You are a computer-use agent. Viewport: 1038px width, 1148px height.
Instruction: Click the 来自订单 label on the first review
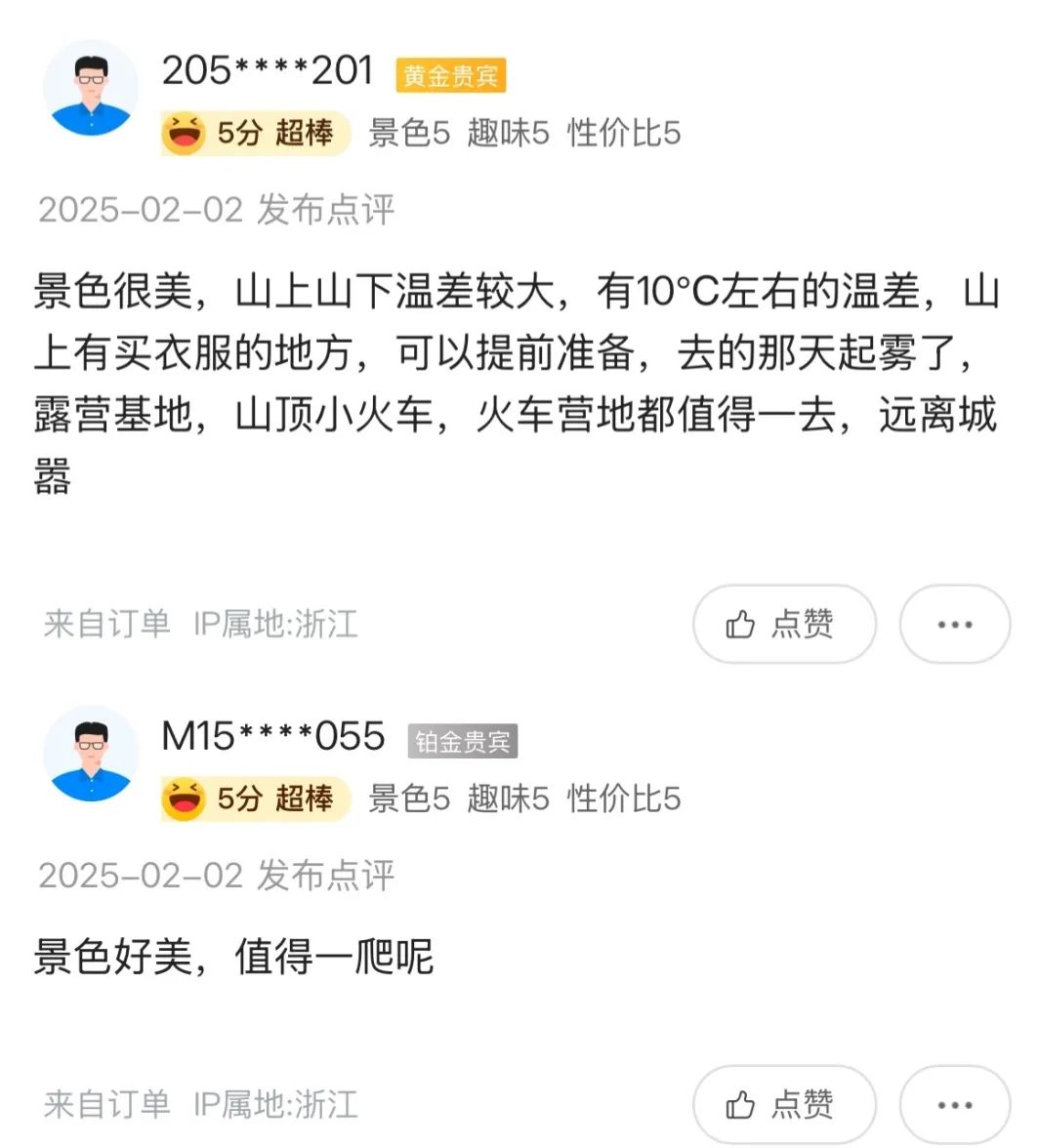click(107, 625)
